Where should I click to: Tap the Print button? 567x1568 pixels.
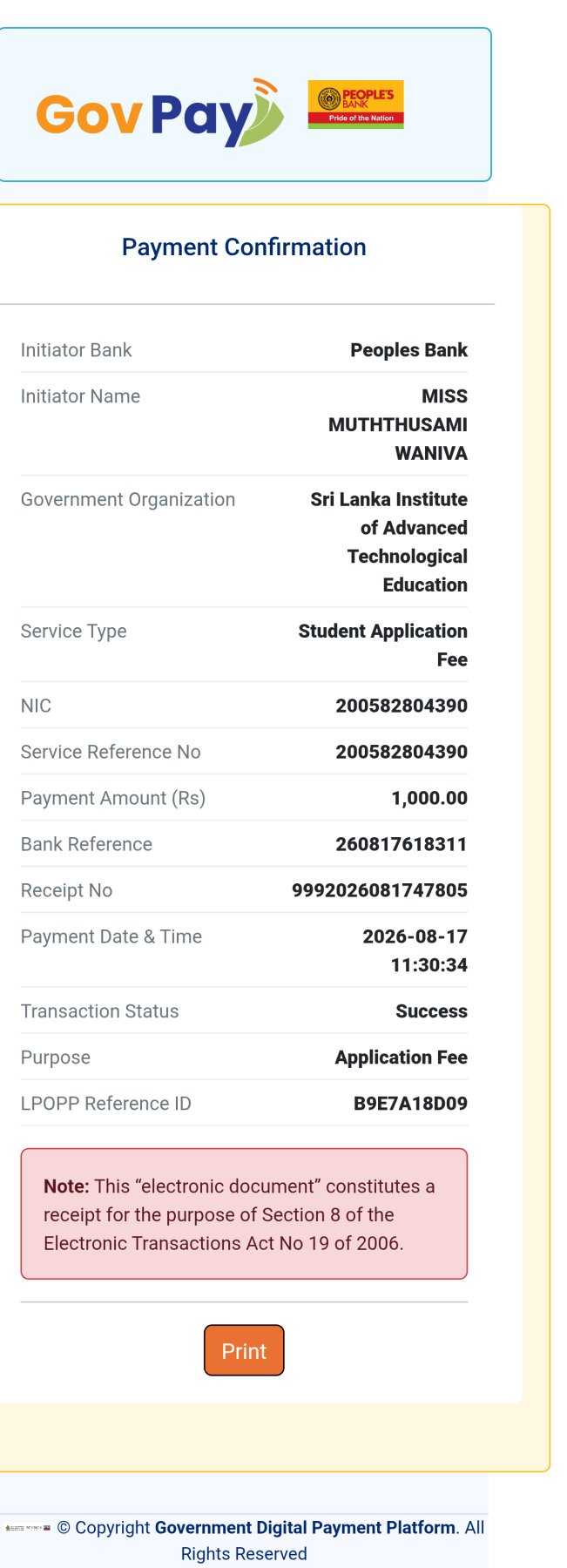244,1350
